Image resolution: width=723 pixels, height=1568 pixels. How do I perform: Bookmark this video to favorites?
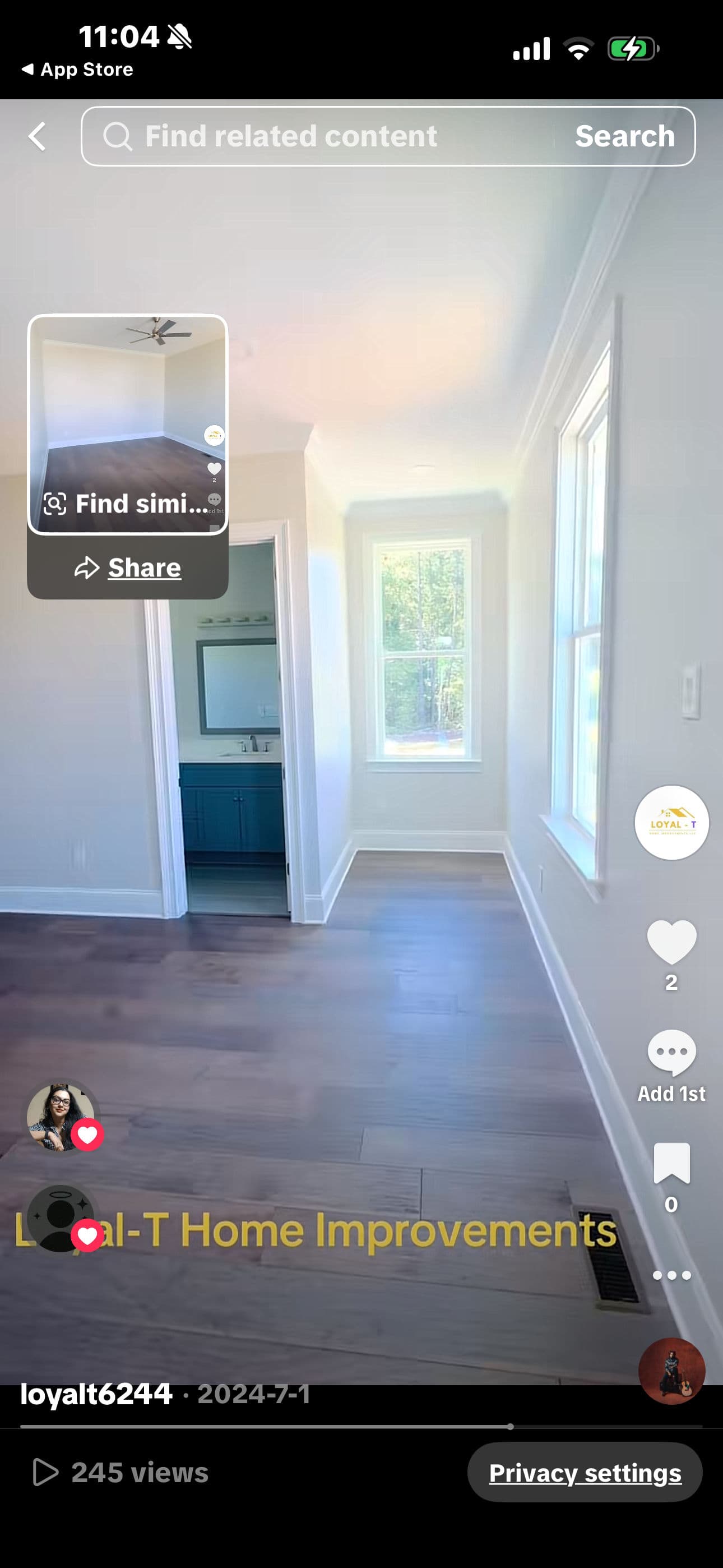tap(671, 1164)
